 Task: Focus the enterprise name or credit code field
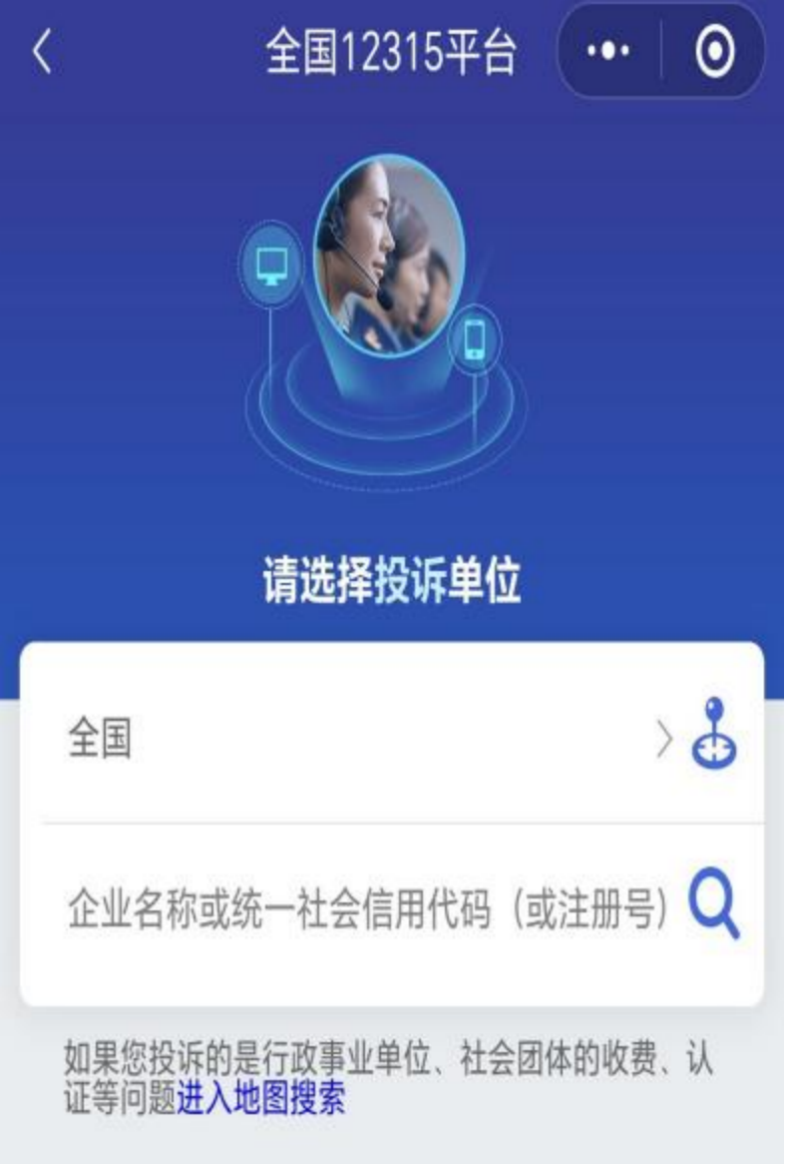(x=367, y=909)
